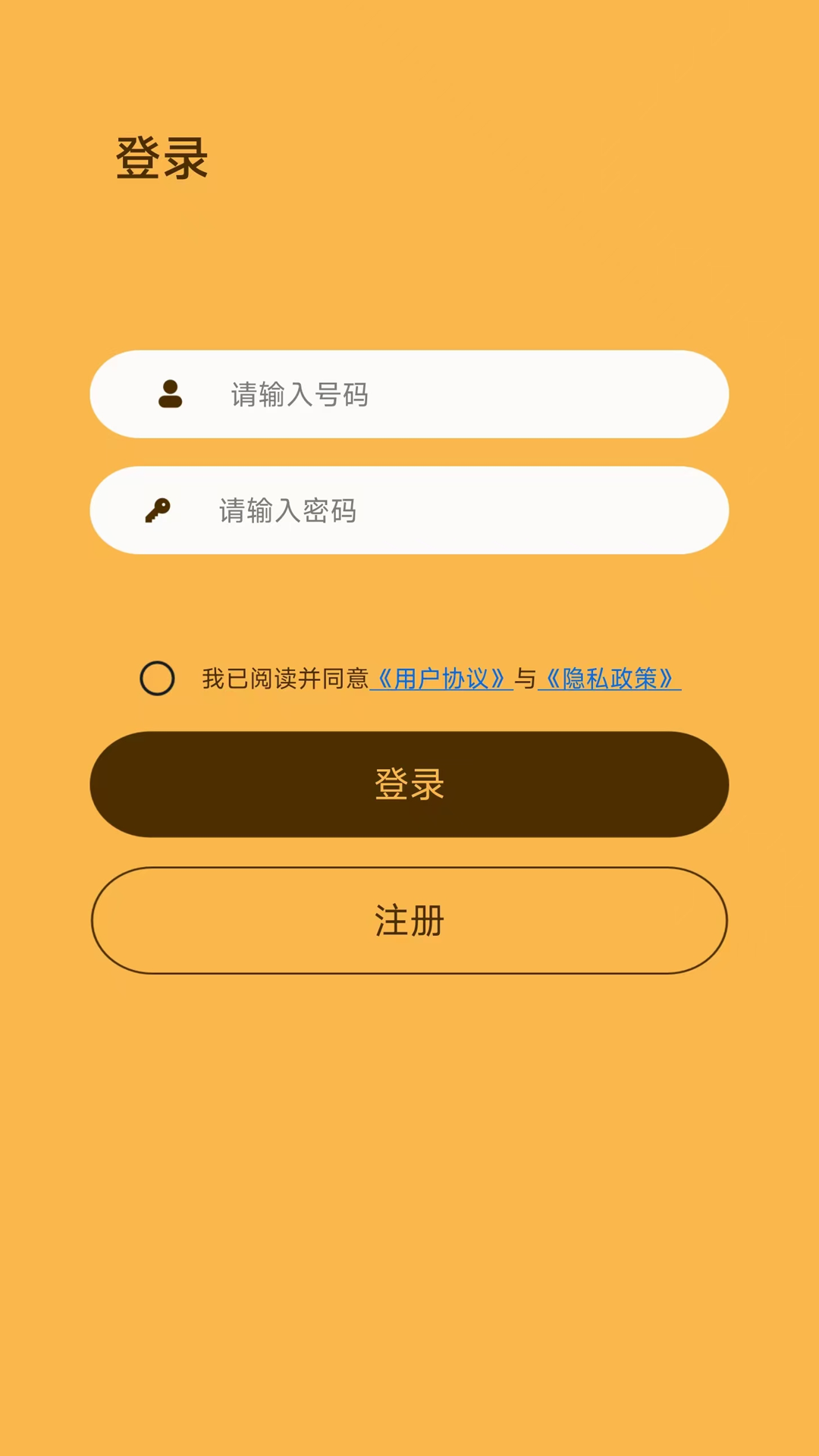
Task: Go to 注册 sign-up
Action: 409,921
